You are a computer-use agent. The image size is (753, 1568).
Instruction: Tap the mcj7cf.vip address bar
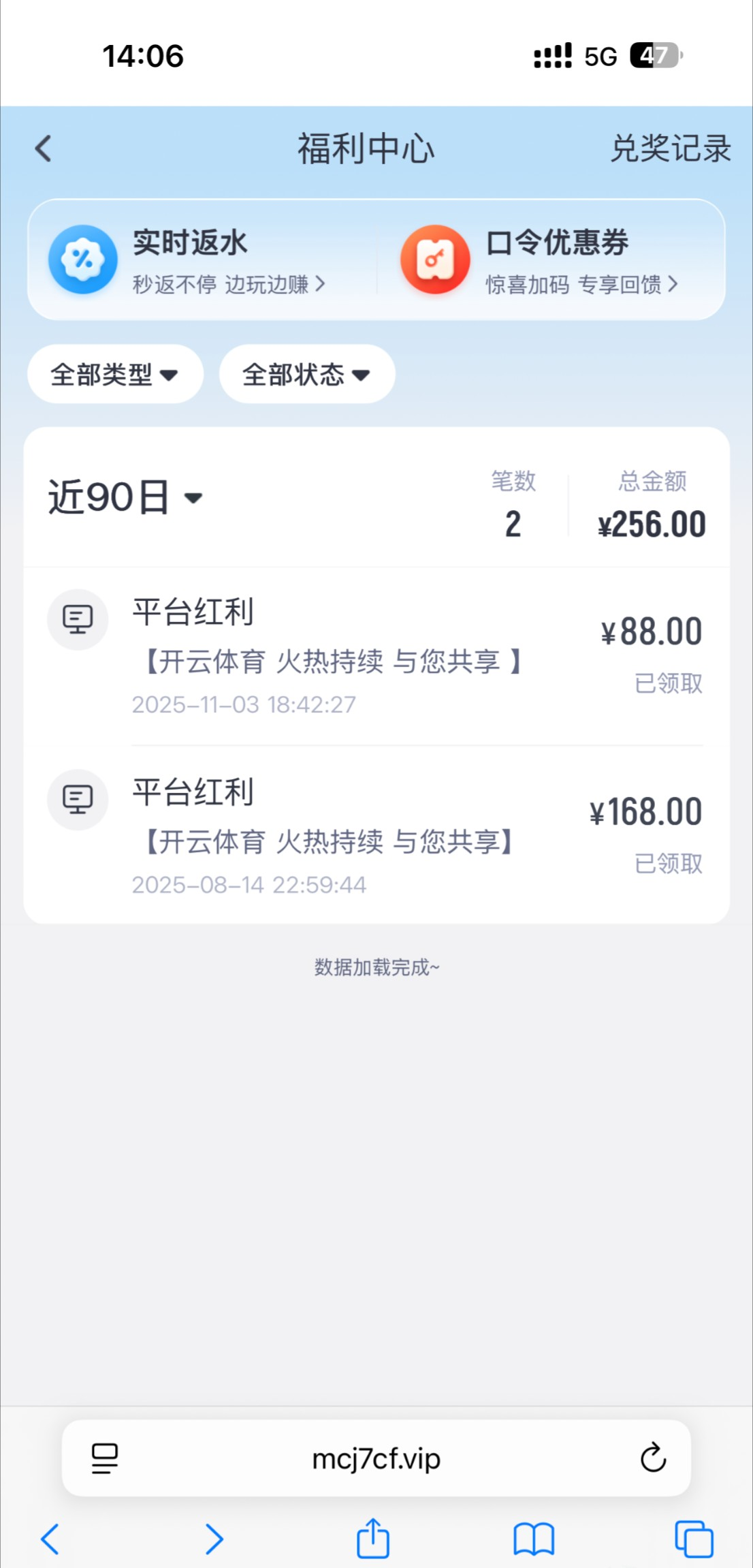pos(376,1458)
